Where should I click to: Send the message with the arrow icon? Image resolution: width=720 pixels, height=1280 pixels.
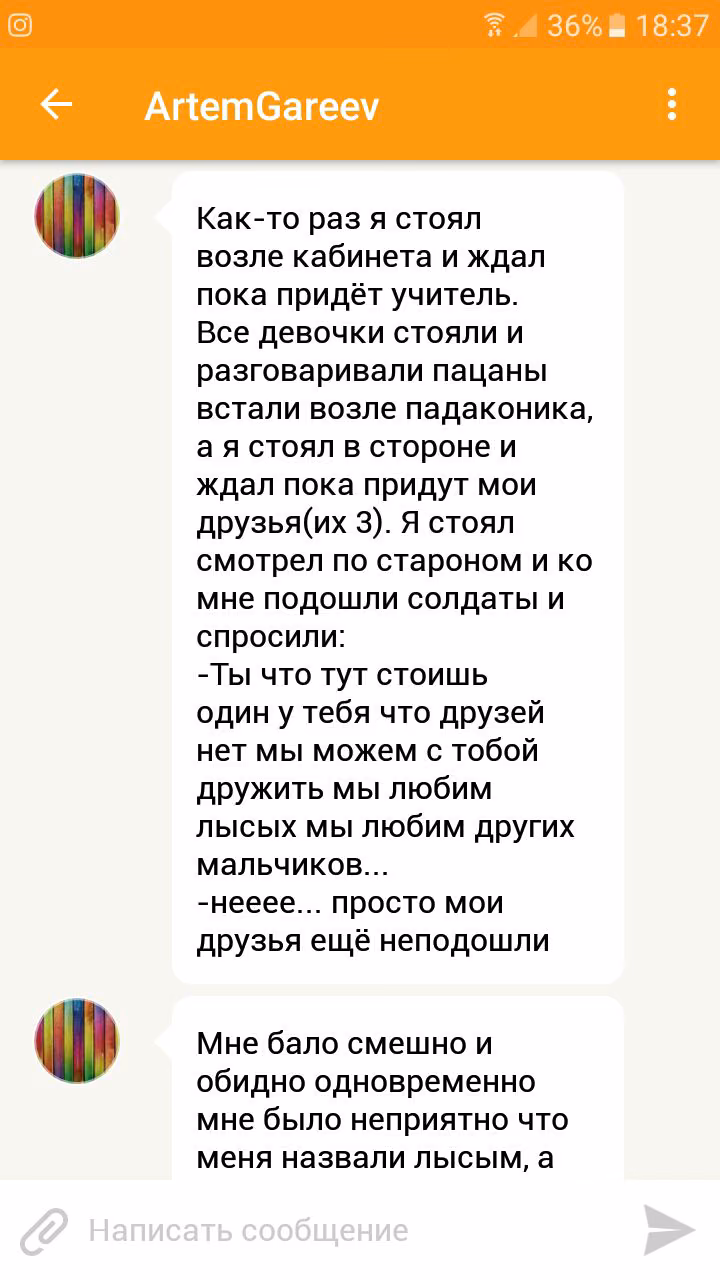point(669,1230)
